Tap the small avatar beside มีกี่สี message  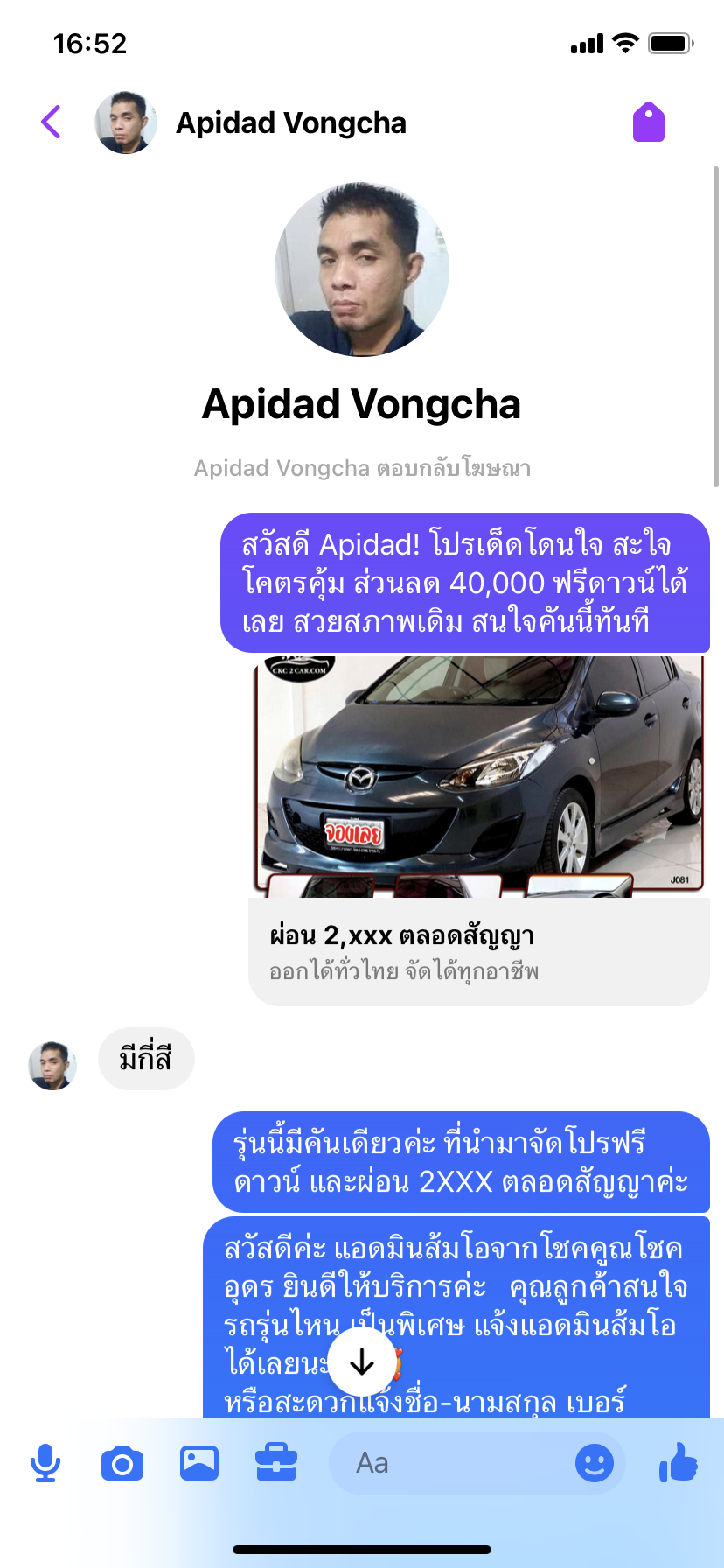52,1065
